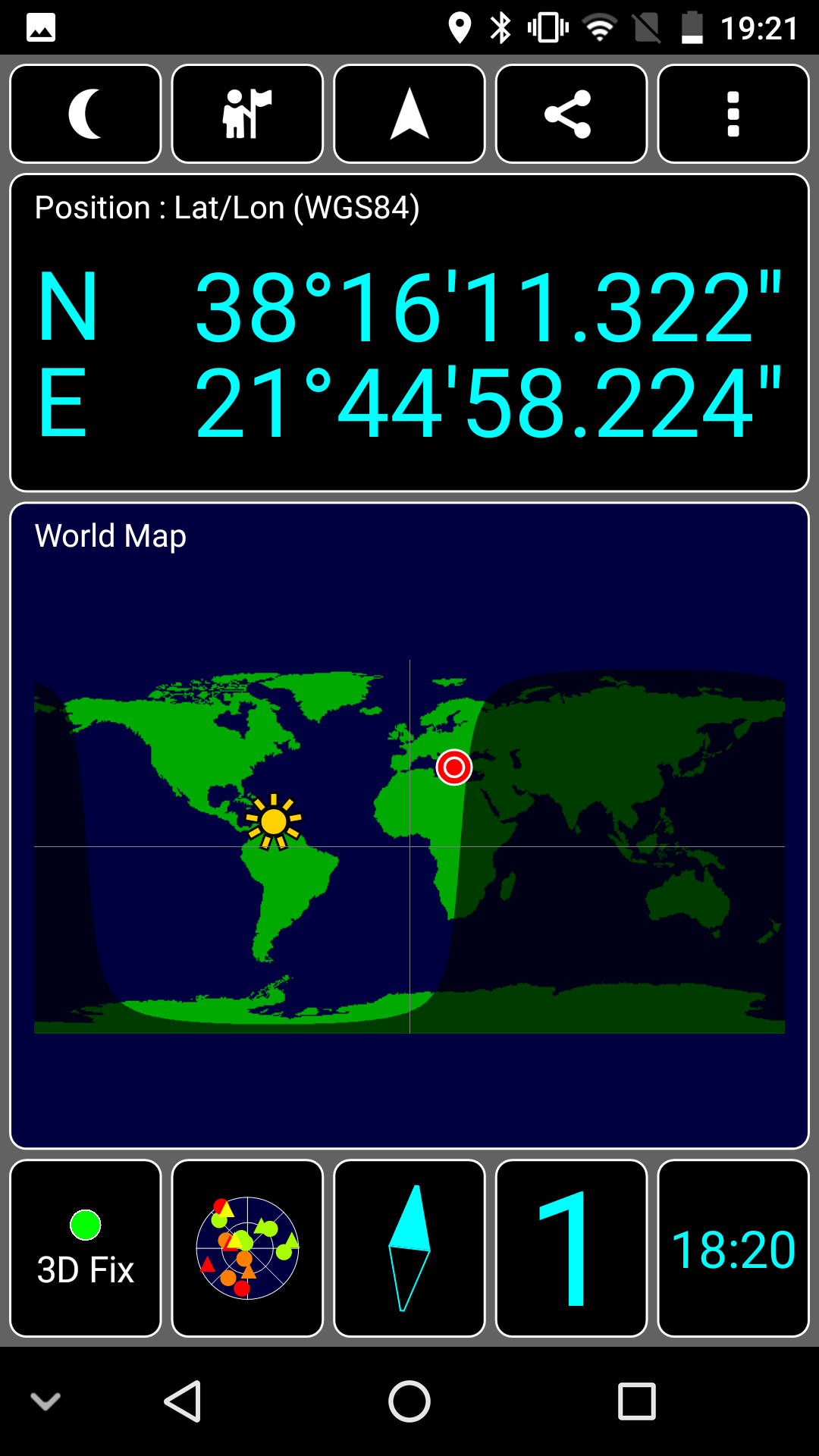Toggle night mode with the moon button
This screenshot has height=1456, width=819.
(86, 114)
